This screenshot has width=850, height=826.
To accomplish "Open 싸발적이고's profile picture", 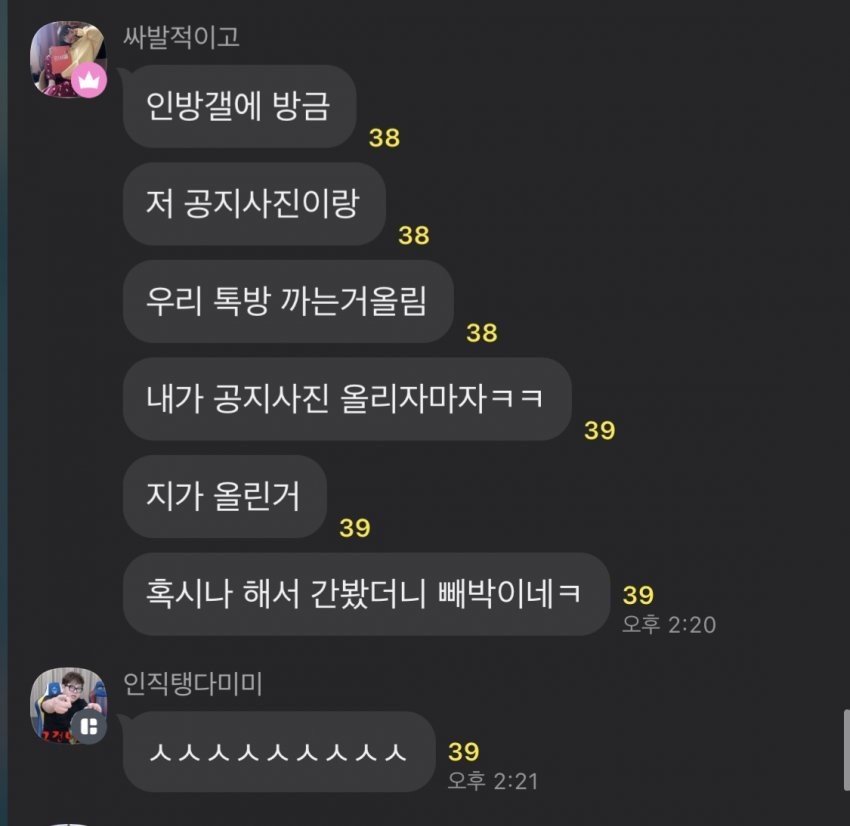I will (67, 58).
